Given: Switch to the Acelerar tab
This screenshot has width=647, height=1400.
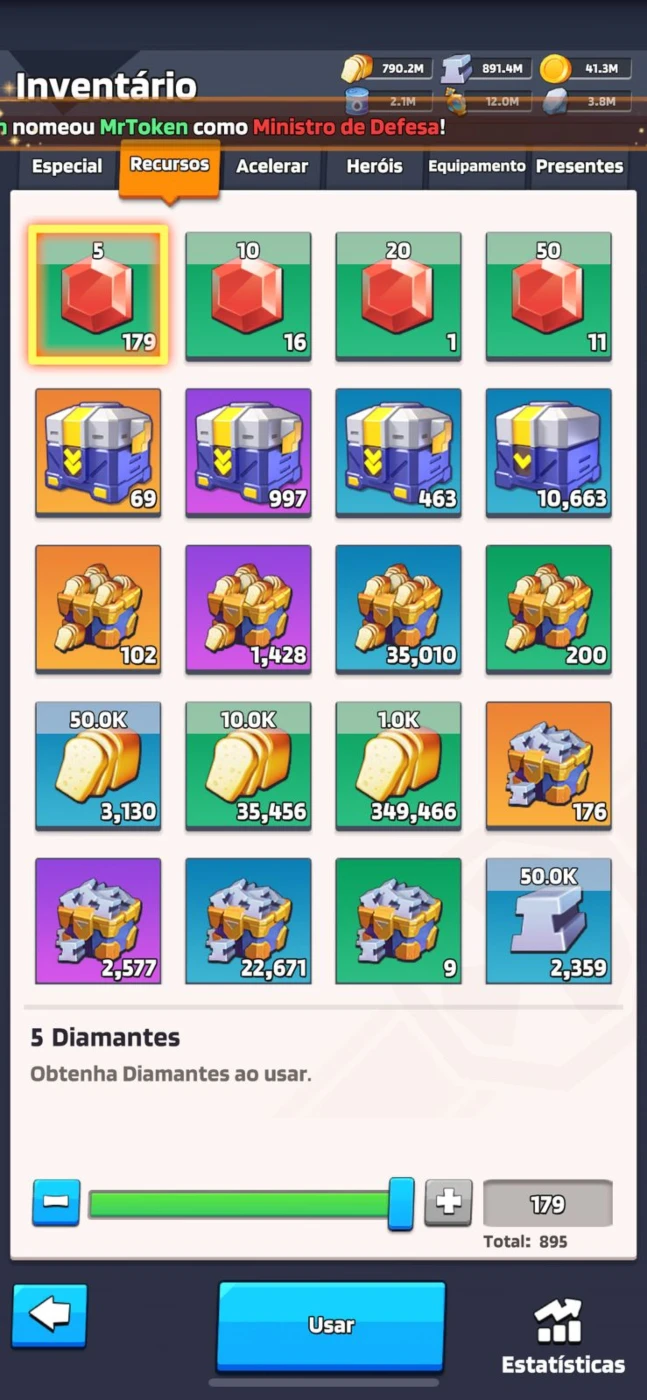Looking at the screenshot, I should click(x=272, y=166).
